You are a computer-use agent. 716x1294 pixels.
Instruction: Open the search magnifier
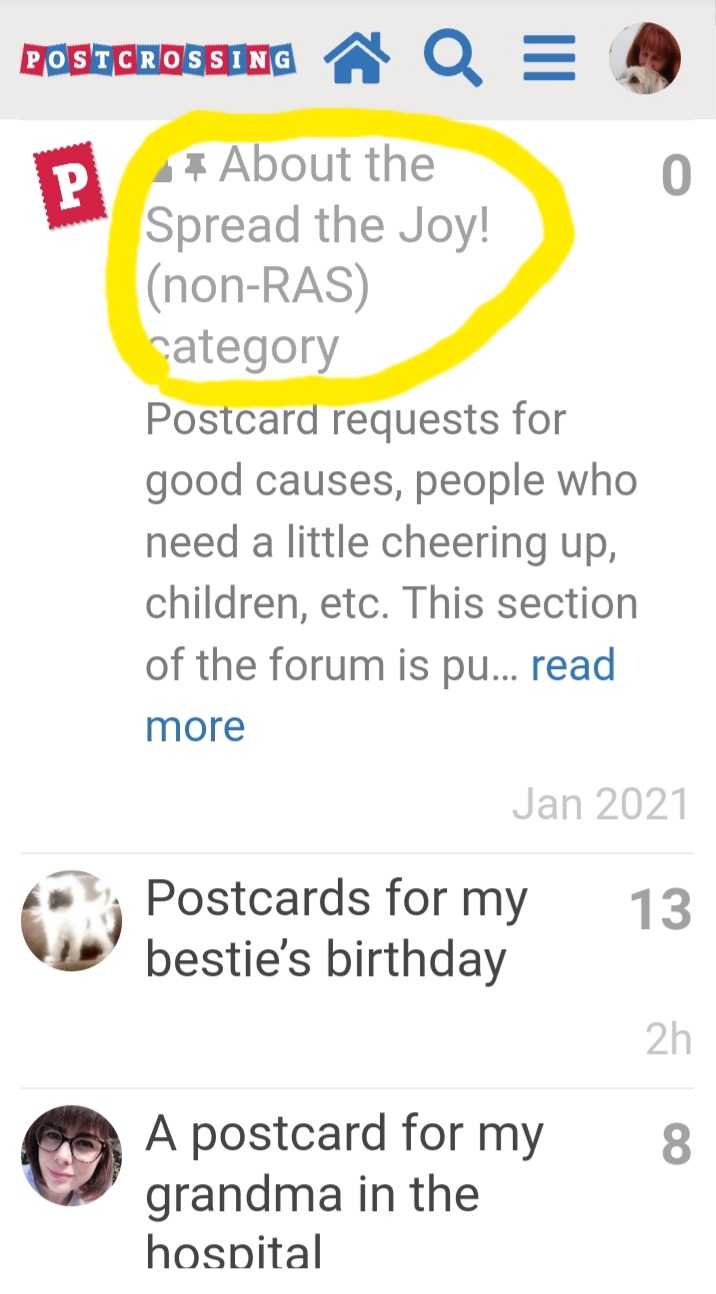pyautogui.click(x=453, y=59)
